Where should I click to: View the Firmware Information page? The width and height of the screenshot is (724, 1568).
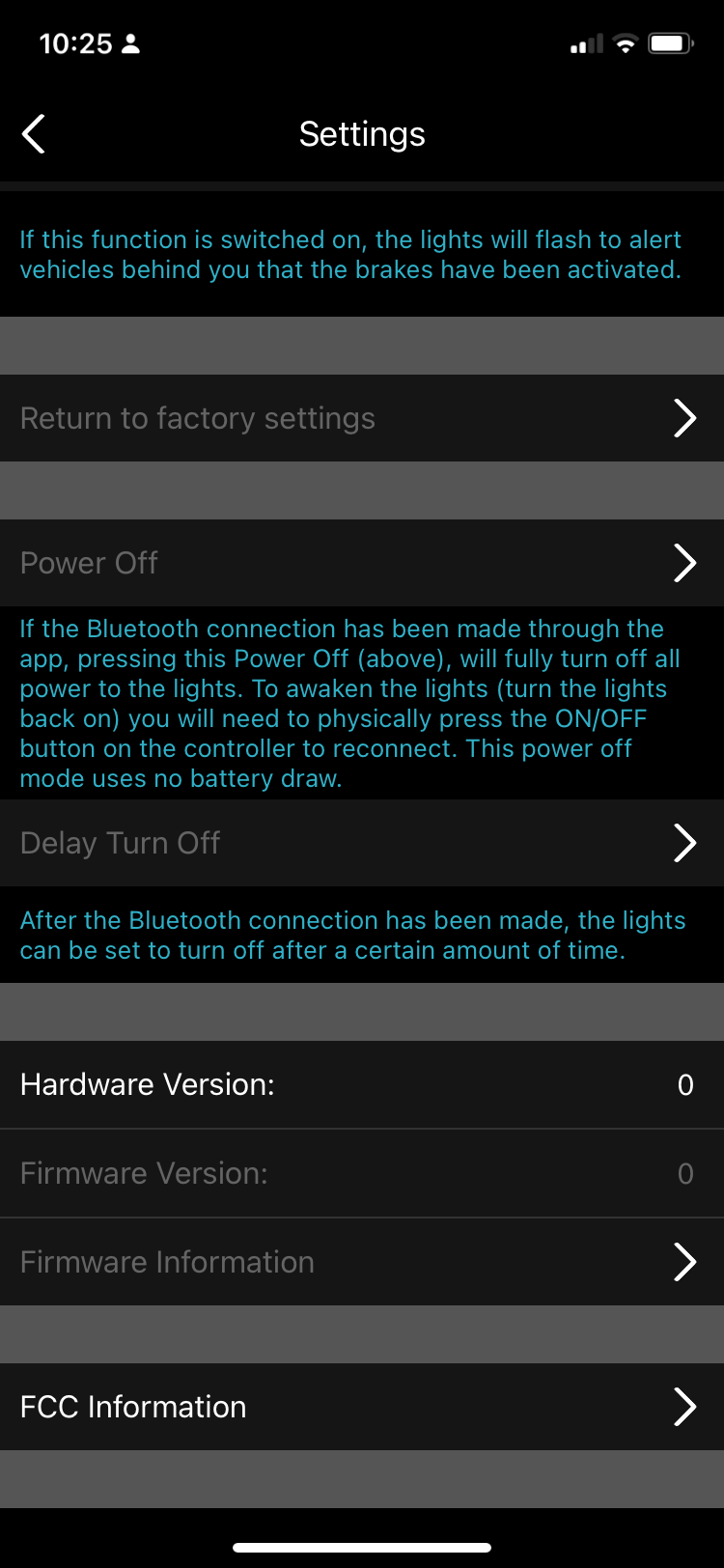(361, 1262)
